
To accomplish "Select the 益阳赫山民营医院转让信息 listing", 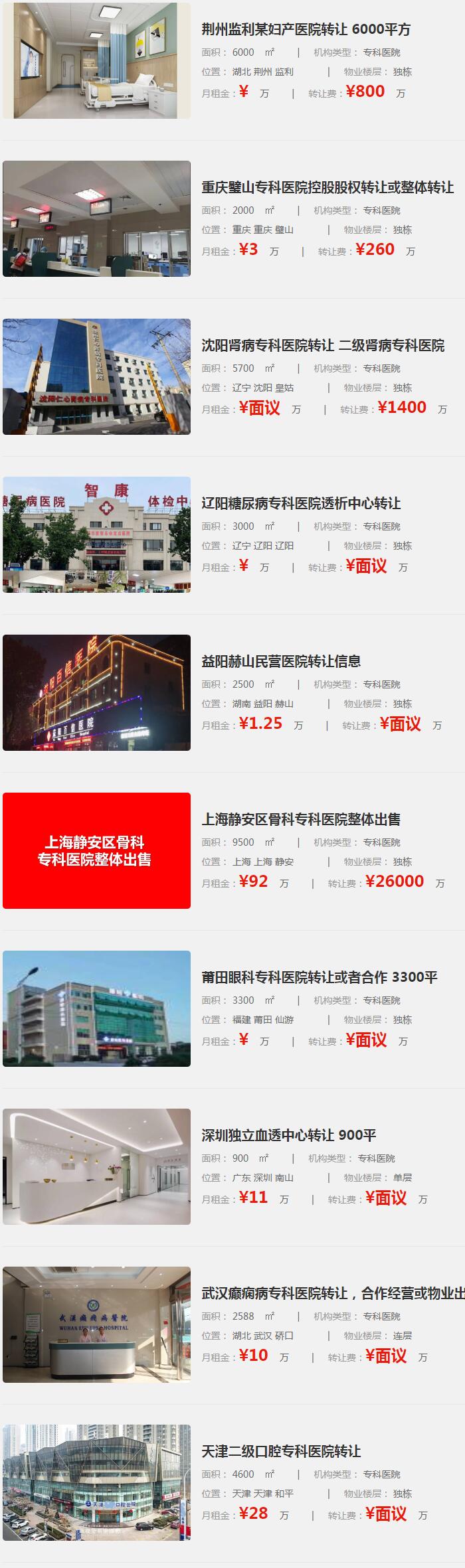I will coord(281,661).
